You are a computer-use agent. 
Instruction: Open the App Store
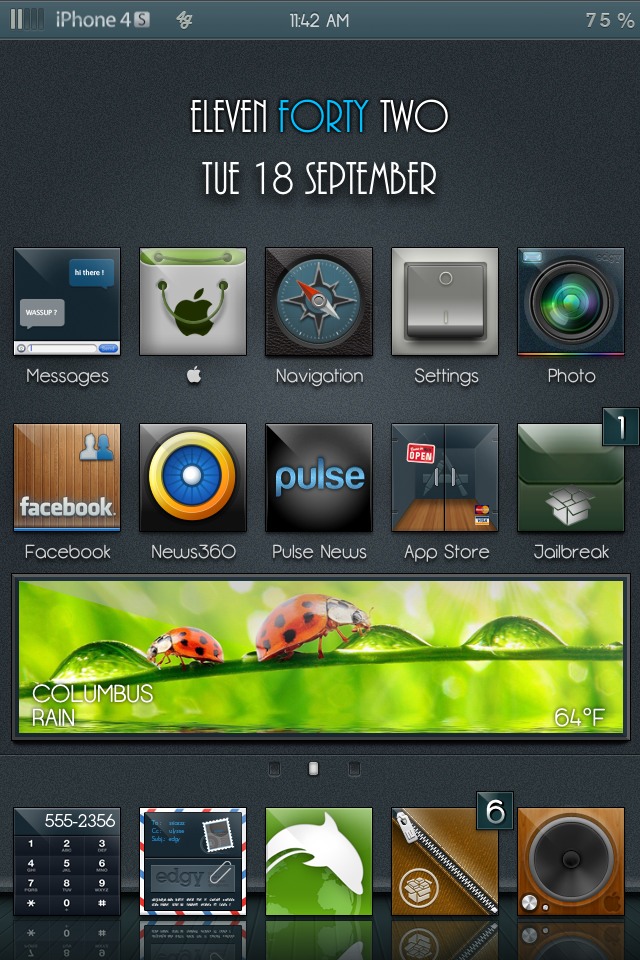coord(445,477)
